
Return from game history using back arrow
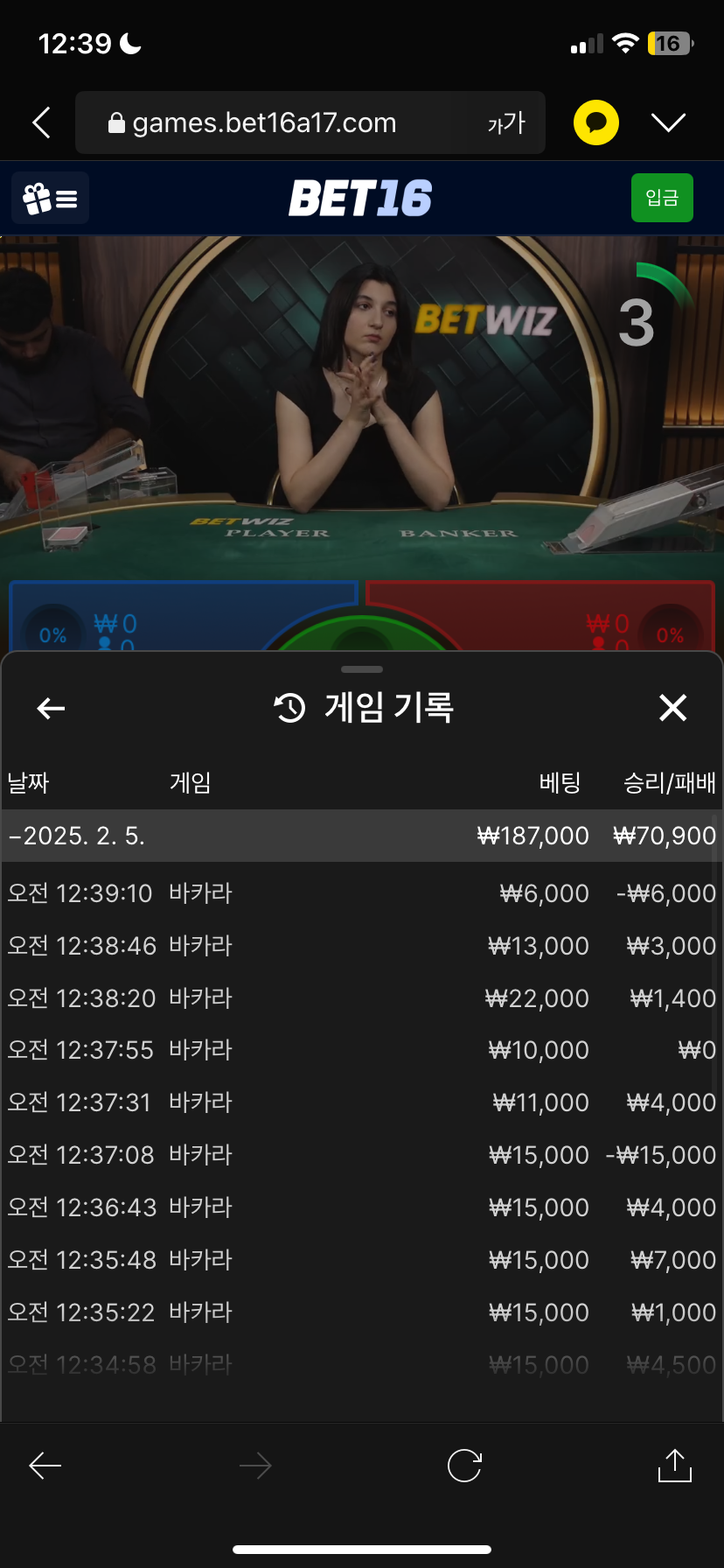click(51, 708)
